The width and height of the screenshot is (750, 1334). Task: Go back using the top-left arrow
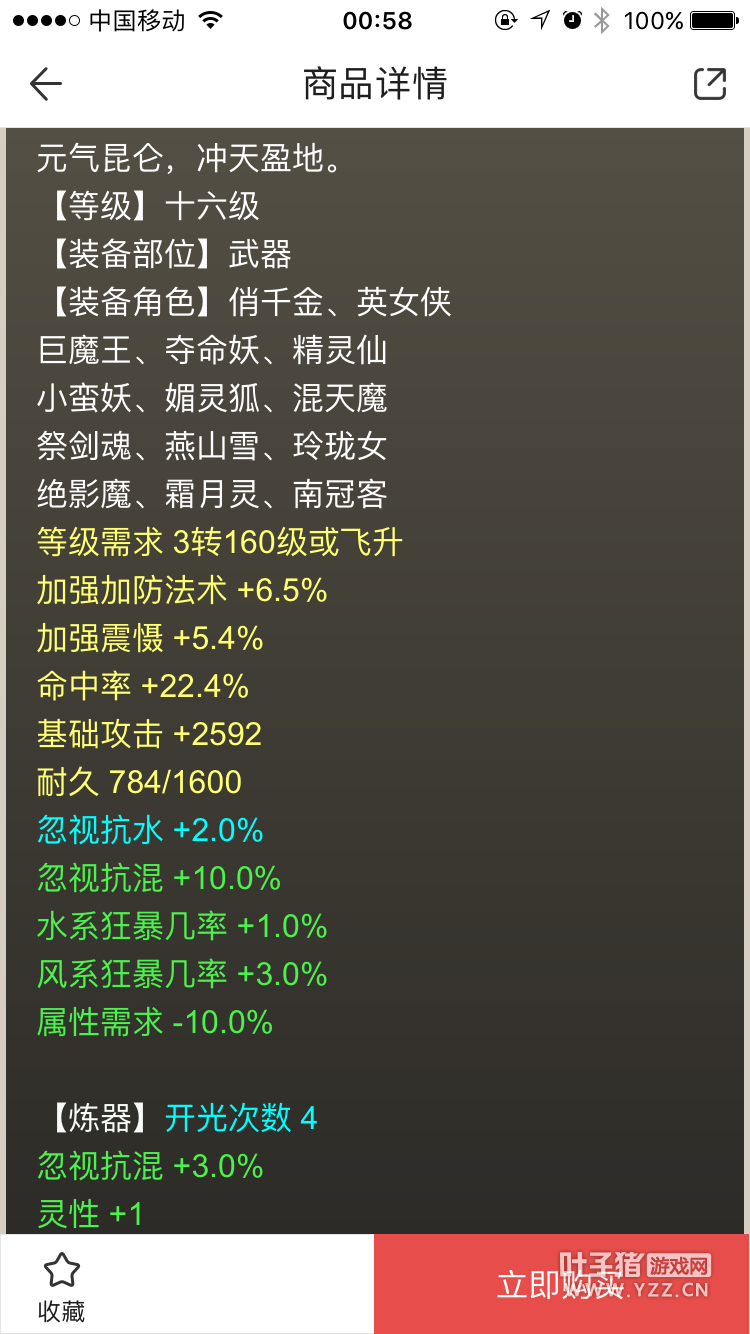tap(46, 84)
